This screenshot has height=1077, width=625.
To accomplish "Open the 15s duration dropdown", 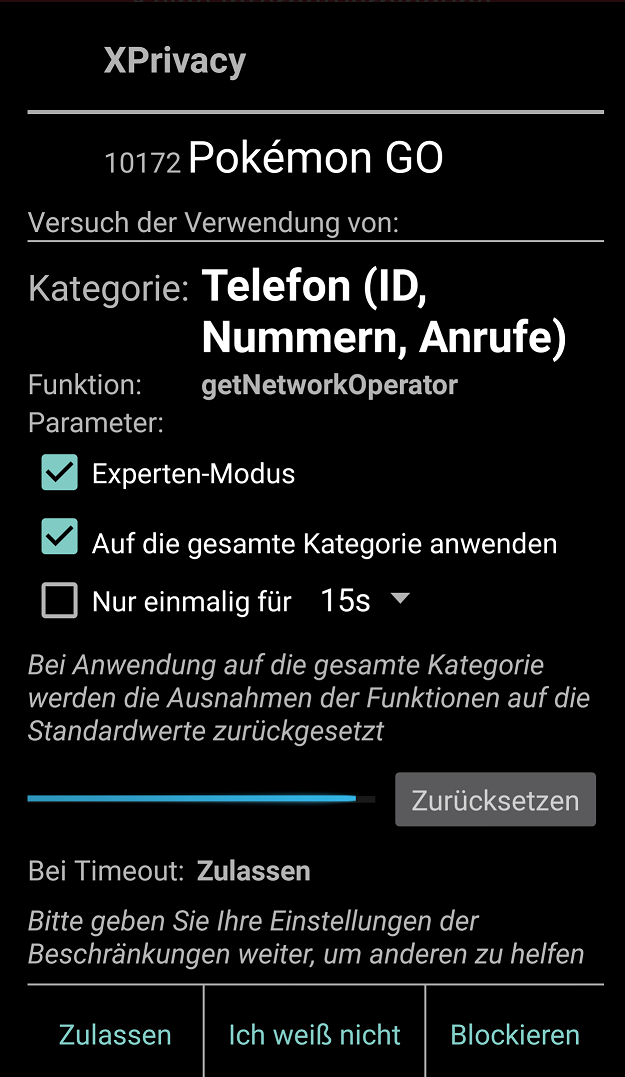I will point(365,600).
